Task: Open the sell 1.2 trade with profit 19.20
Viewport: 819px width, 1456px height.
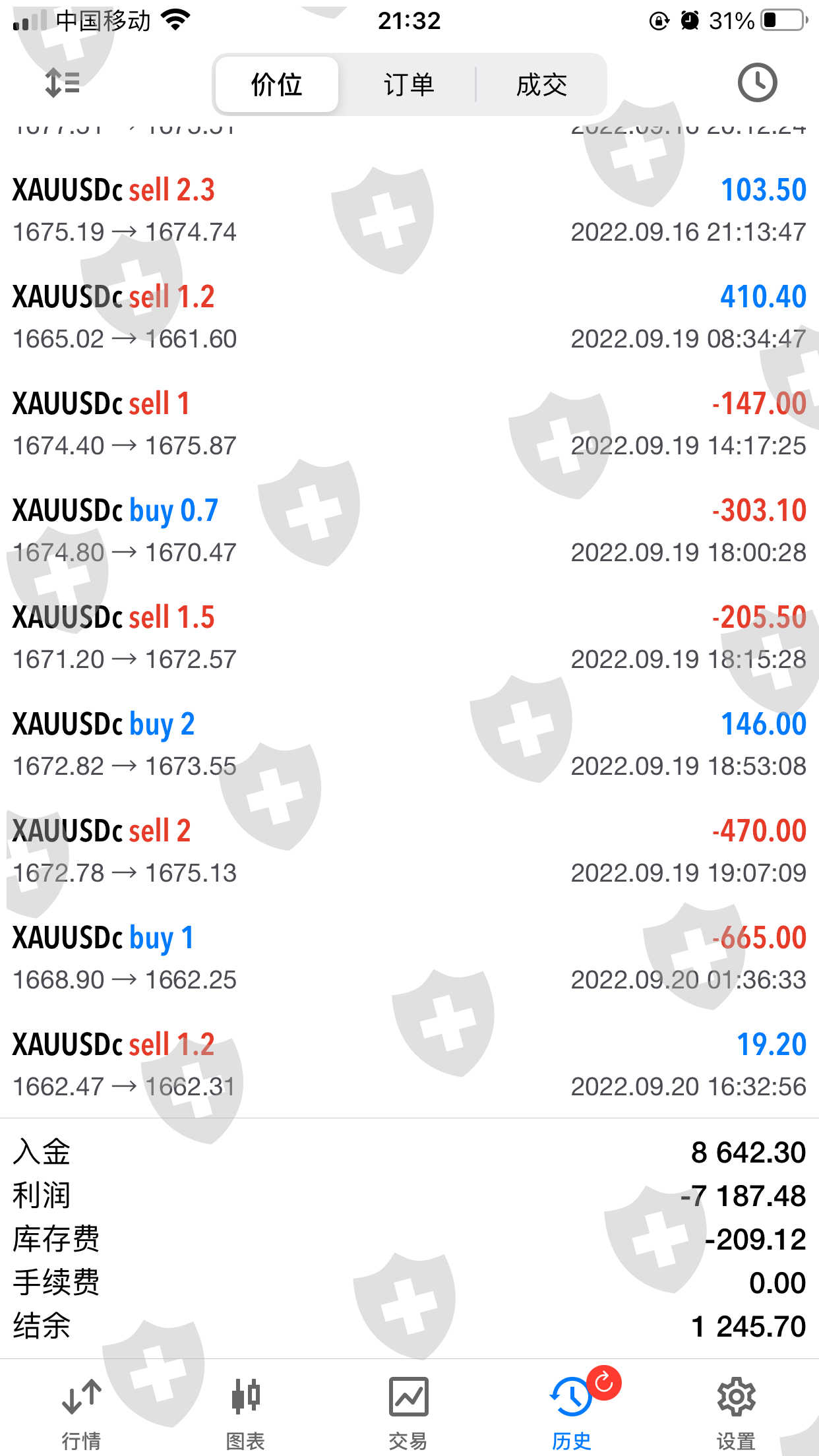Action: (x=409, y=1065)
